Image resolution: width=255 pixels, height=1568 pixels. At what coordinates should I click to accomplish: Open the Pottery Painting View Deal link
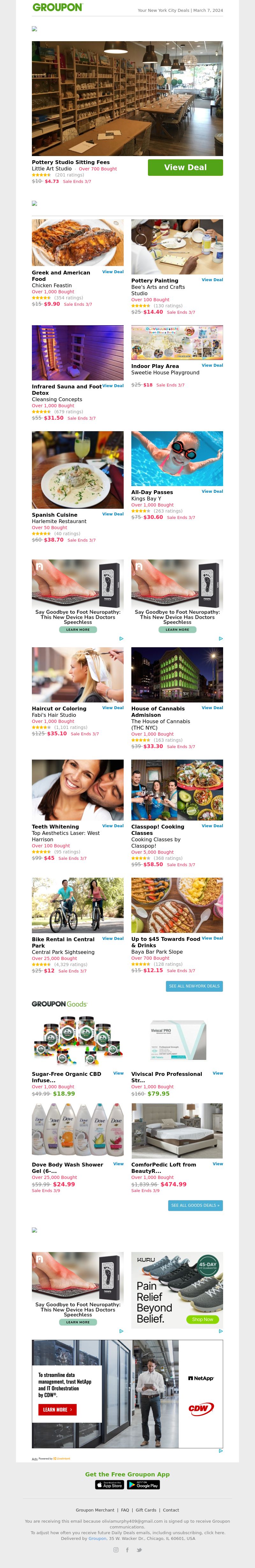(x=212, y=280)
